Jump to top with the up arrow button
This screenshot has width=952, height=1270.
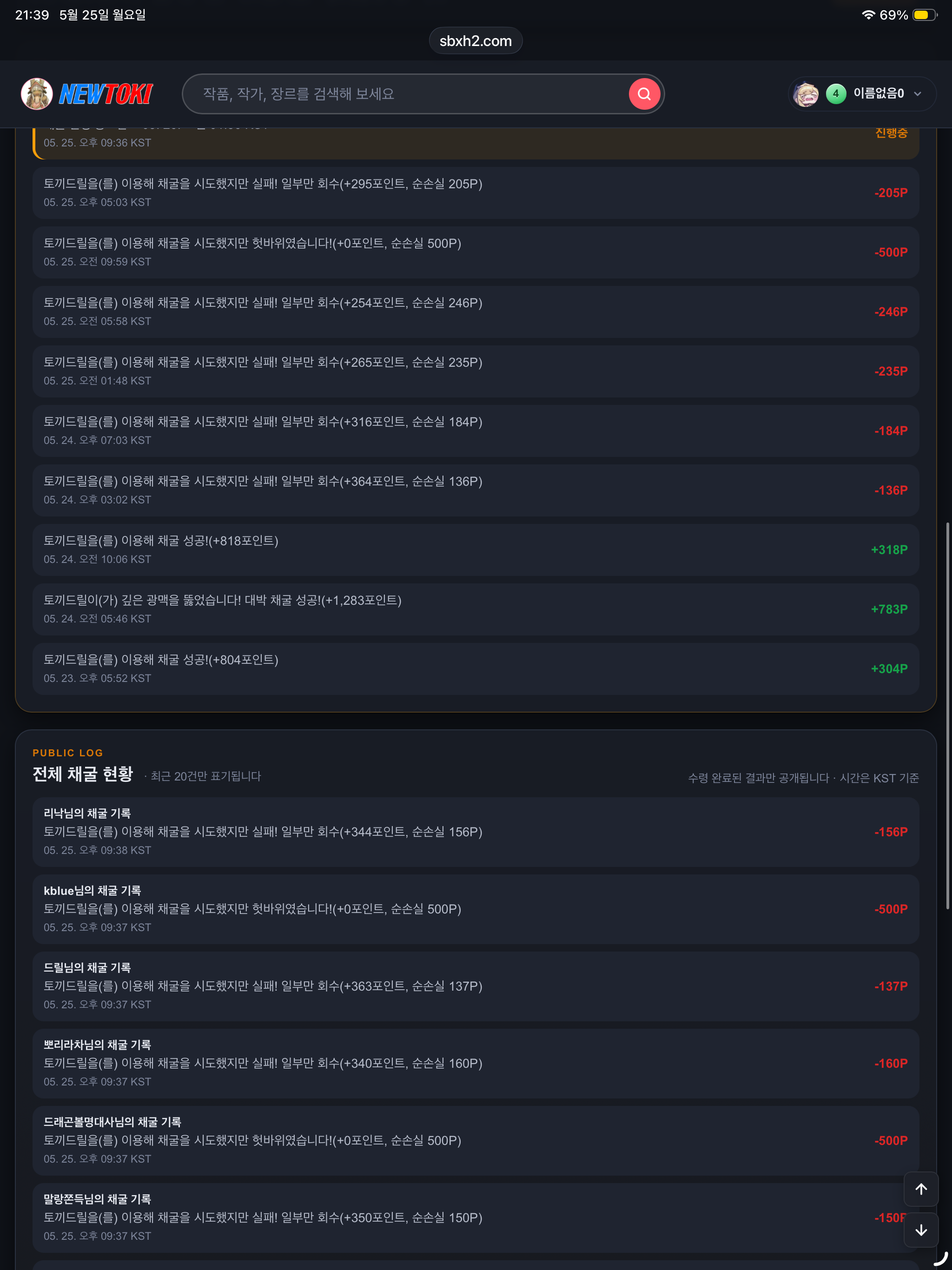pyautogui.click(x=921, y=1189)
